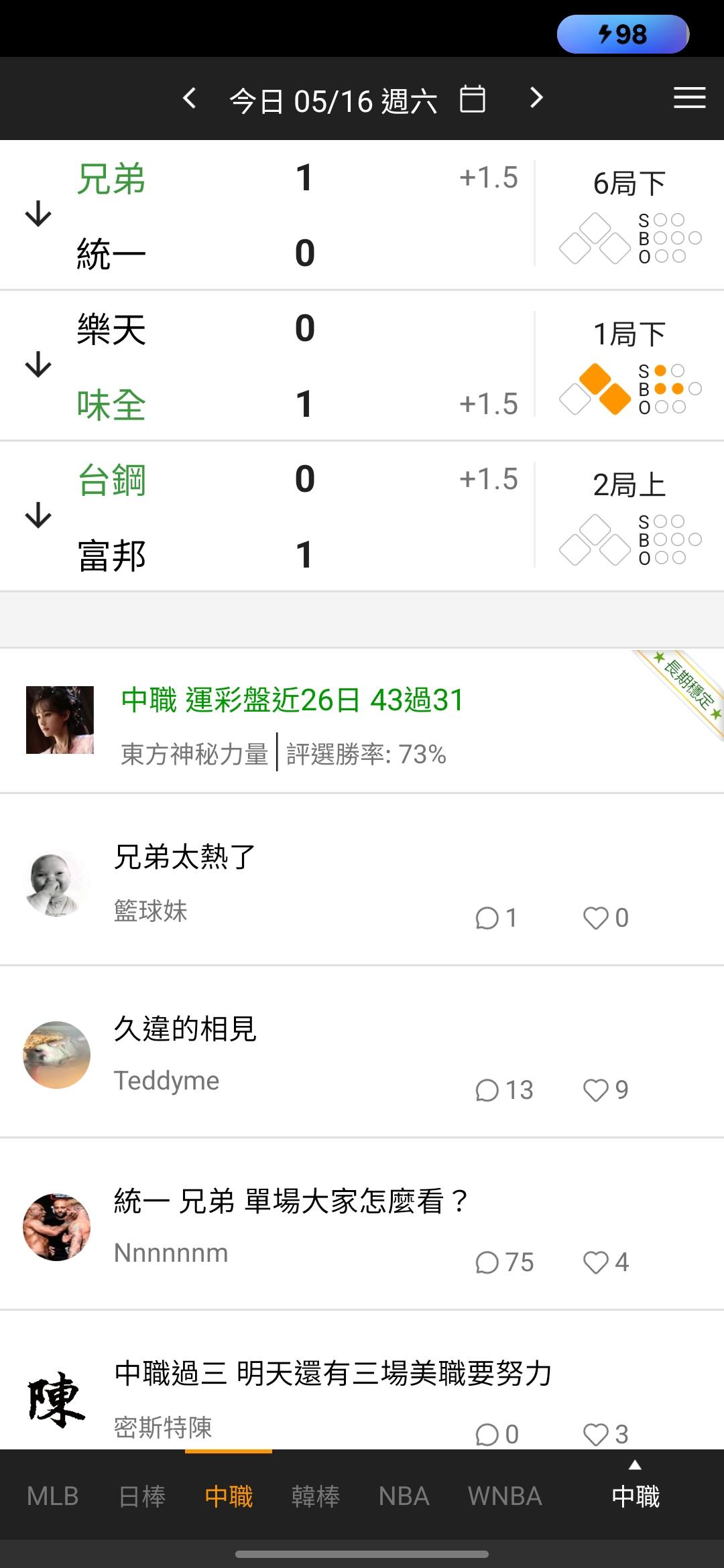Expand the 樂天 vs 味全 game details
724x1568 pixels.
tap(38, 365)
